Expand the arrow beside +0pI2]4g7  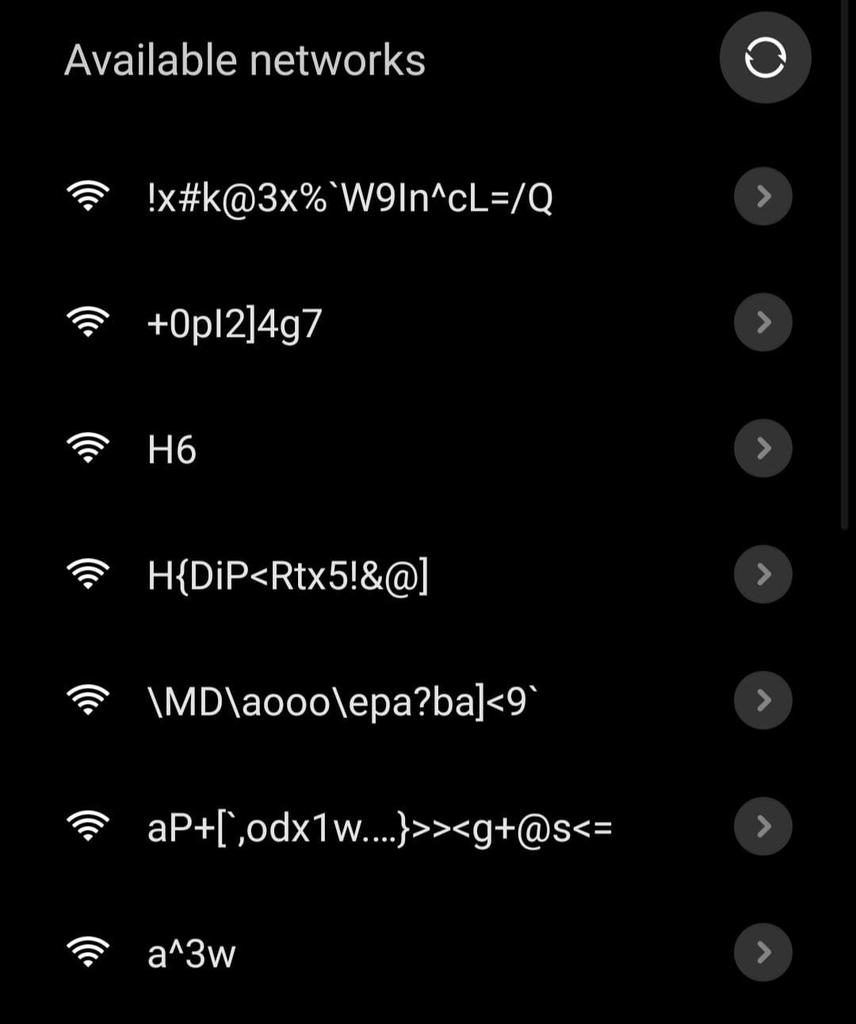pyautogui.click(x=763, y=322)
